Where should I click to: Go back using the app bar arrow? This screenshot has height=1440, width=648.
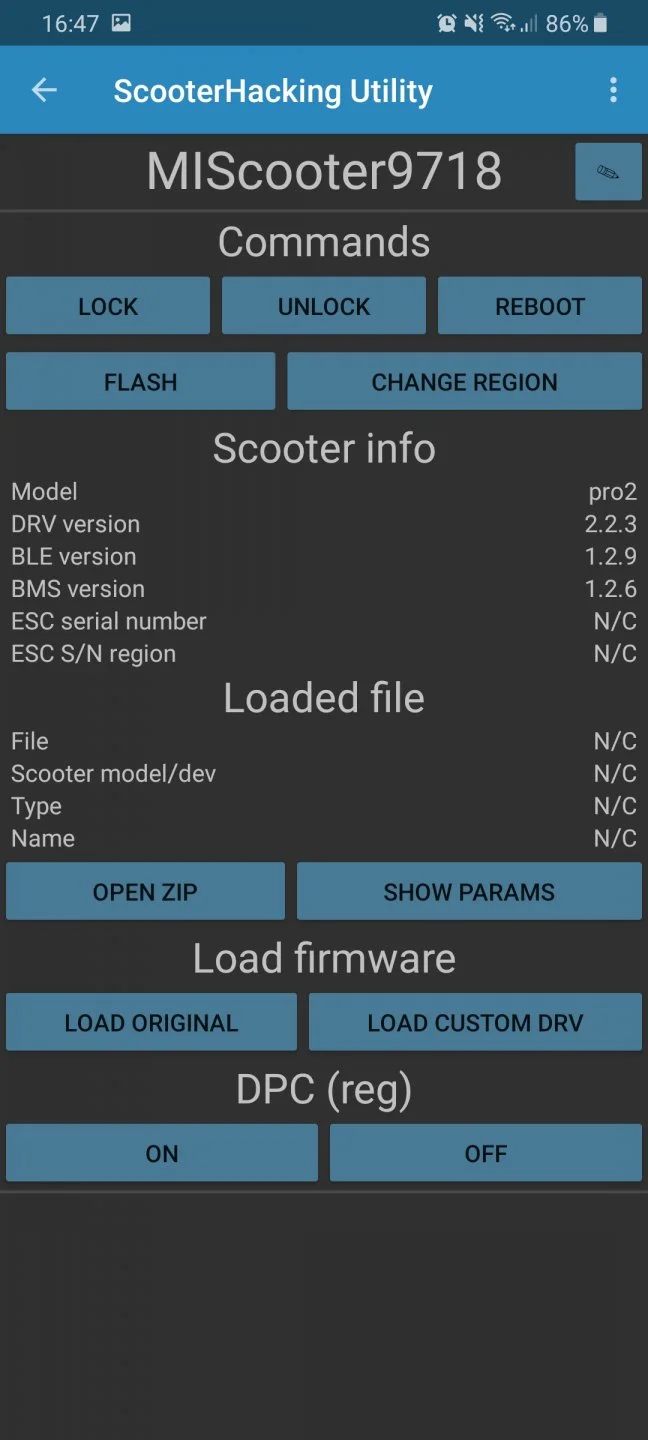tap(44, 91)
